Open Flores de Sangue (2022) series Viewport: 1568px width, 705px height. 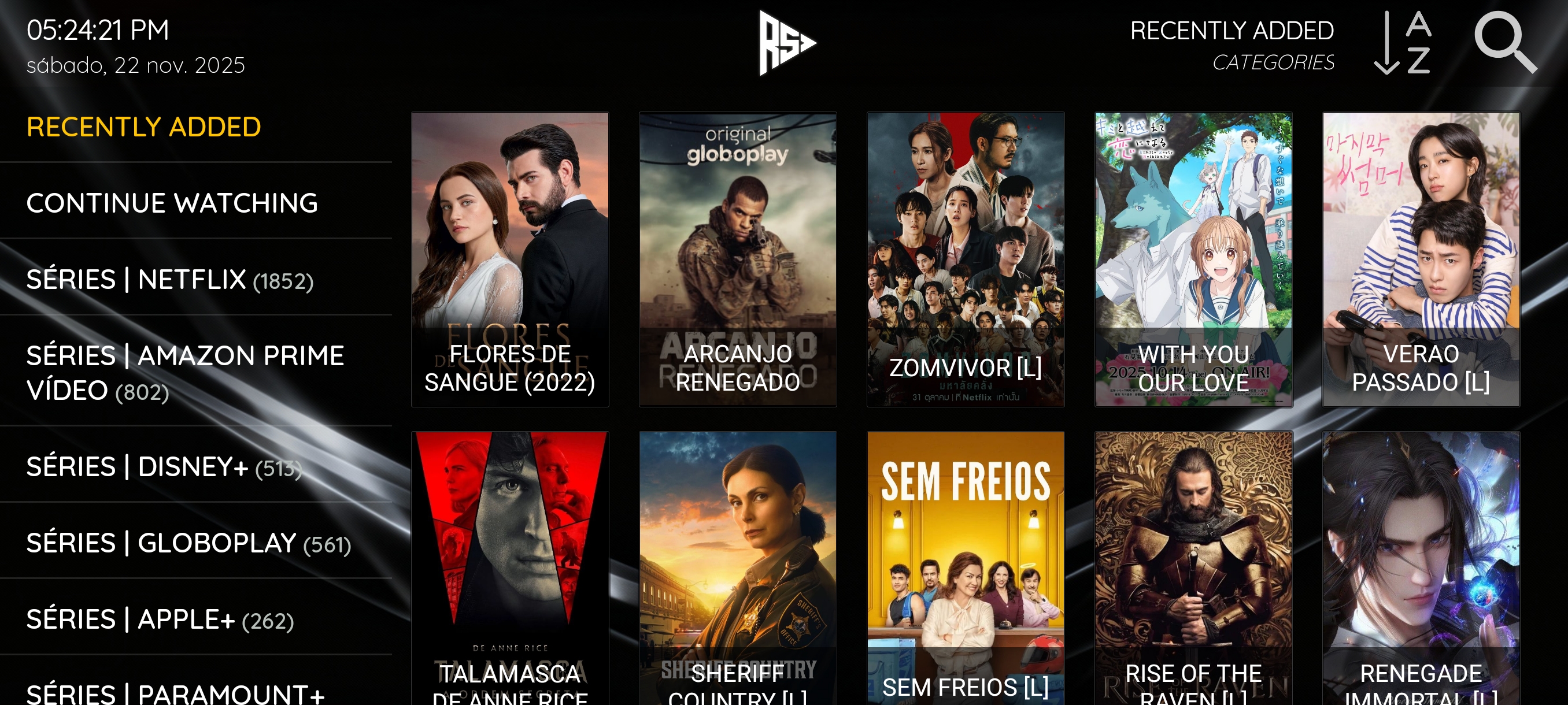pyautogui.click(x=509, y=259)
